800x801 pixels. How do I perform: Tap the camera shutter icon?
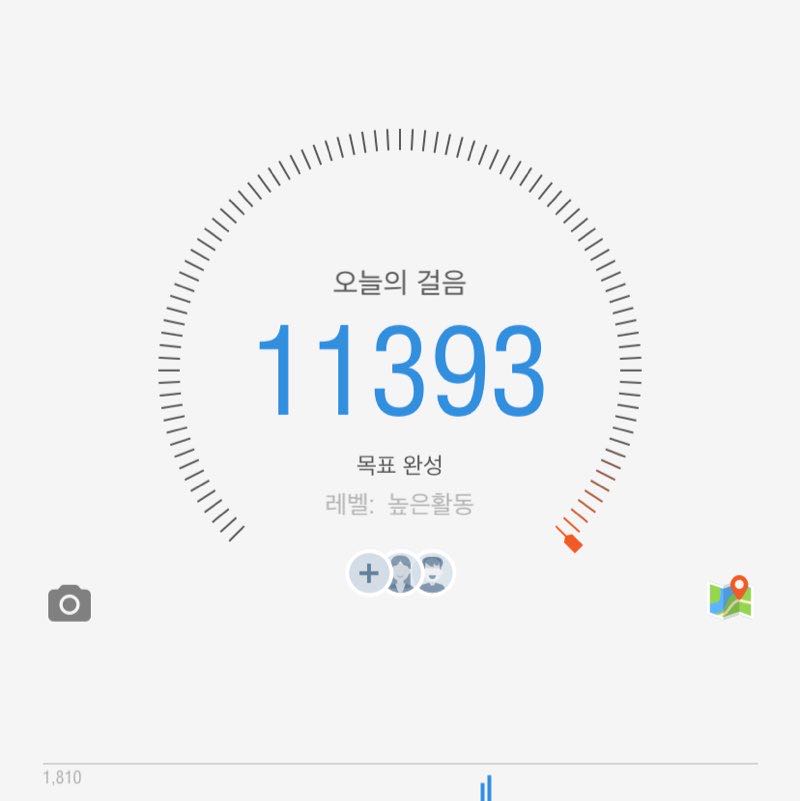coord(70,603)
